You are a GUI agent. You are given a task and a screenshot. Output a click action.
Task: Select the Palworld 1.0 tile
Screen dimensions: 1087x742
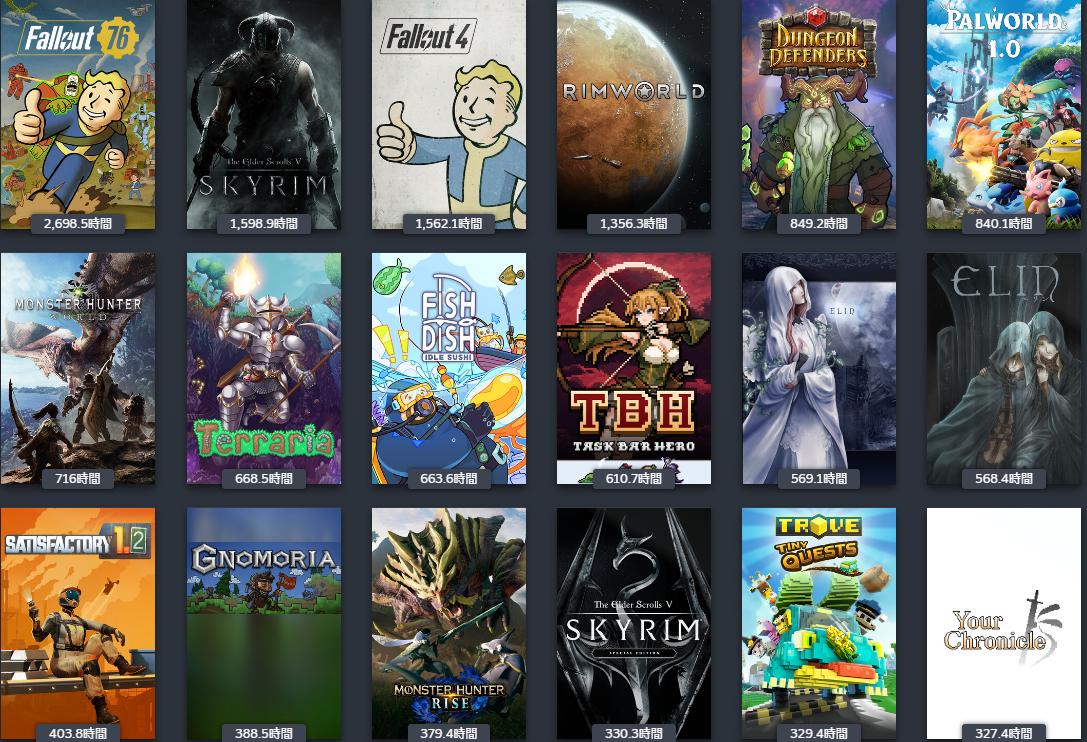1004,114
